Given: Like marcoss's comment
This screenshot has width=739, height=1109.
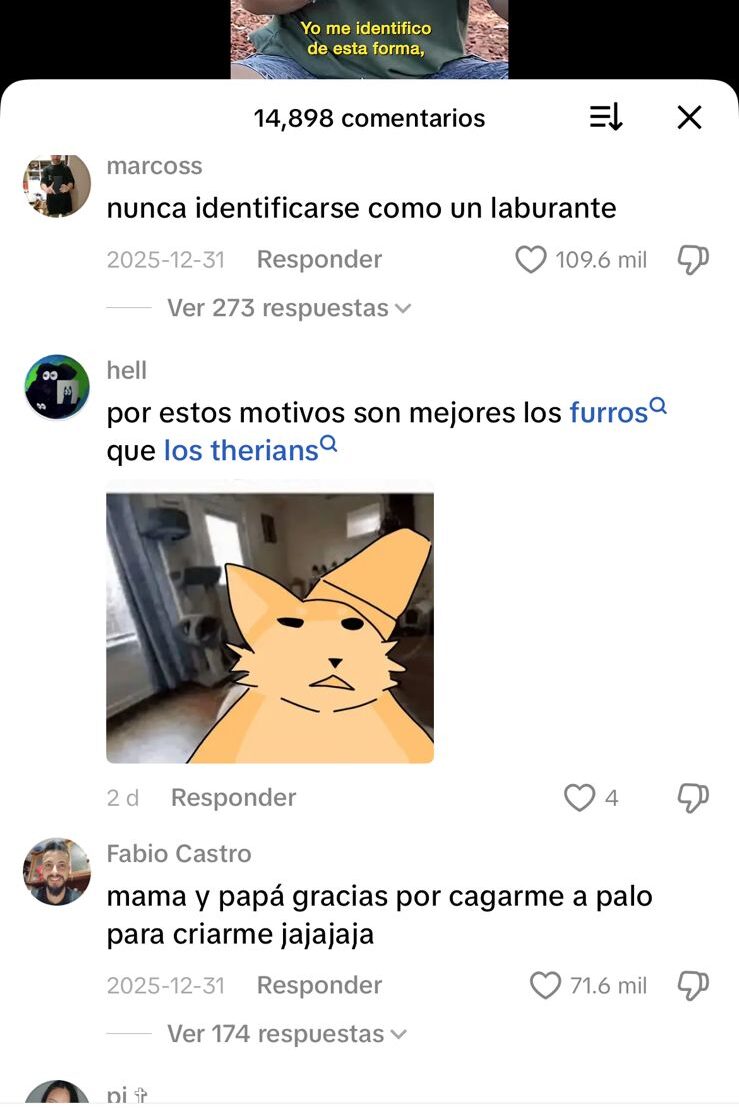Looking at the screenshot, I should click(x=531, y=260).
